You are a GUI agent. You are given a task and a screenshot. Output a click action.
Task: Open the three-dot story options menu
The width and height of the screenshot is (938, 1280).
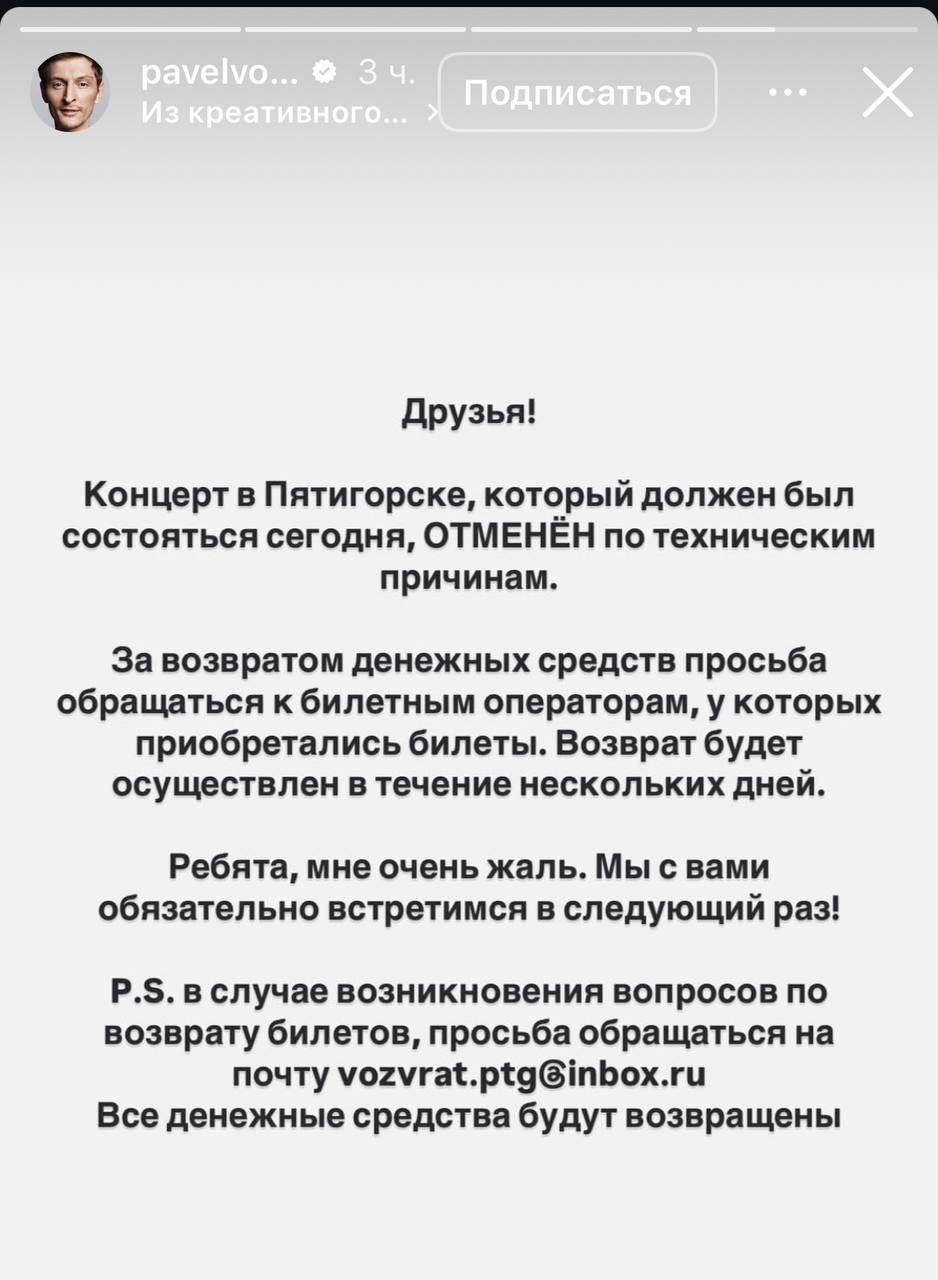[788, 93]
